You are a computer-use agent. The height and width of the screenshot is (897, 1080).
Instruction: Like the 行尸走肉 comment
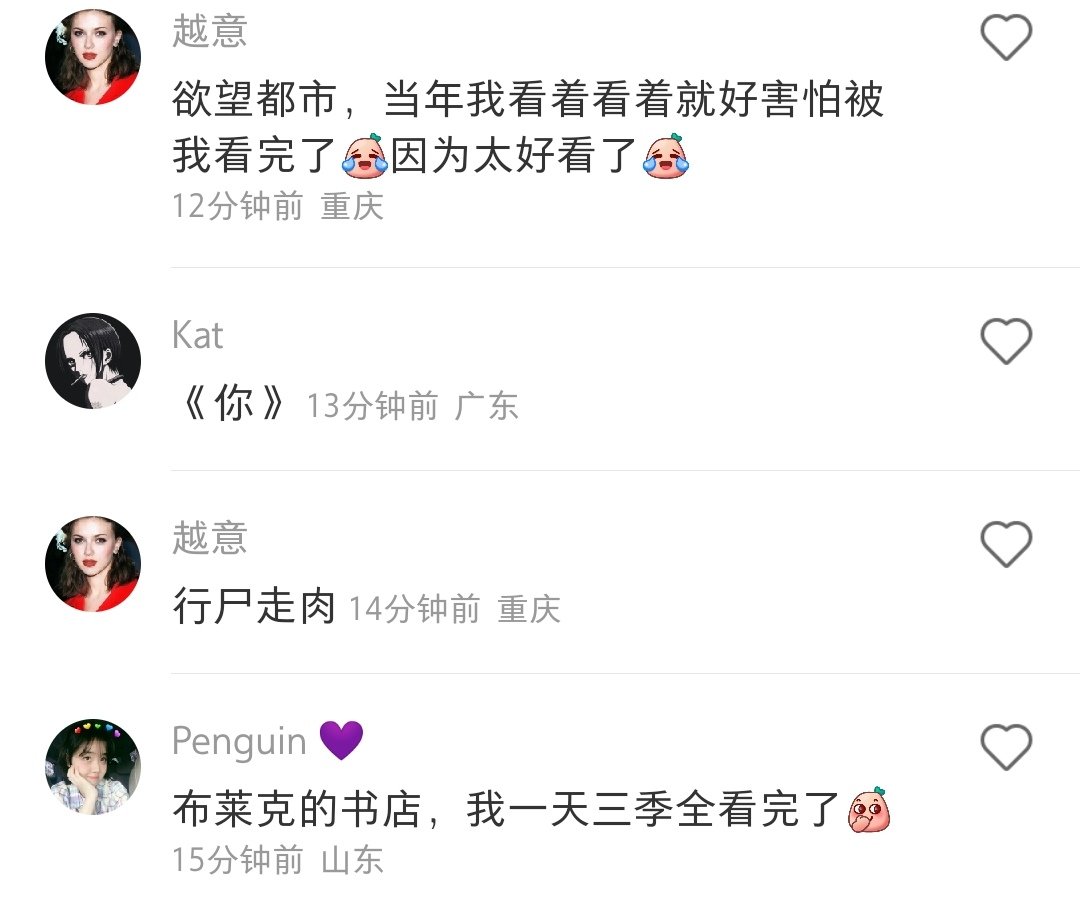pos(1005,545)
